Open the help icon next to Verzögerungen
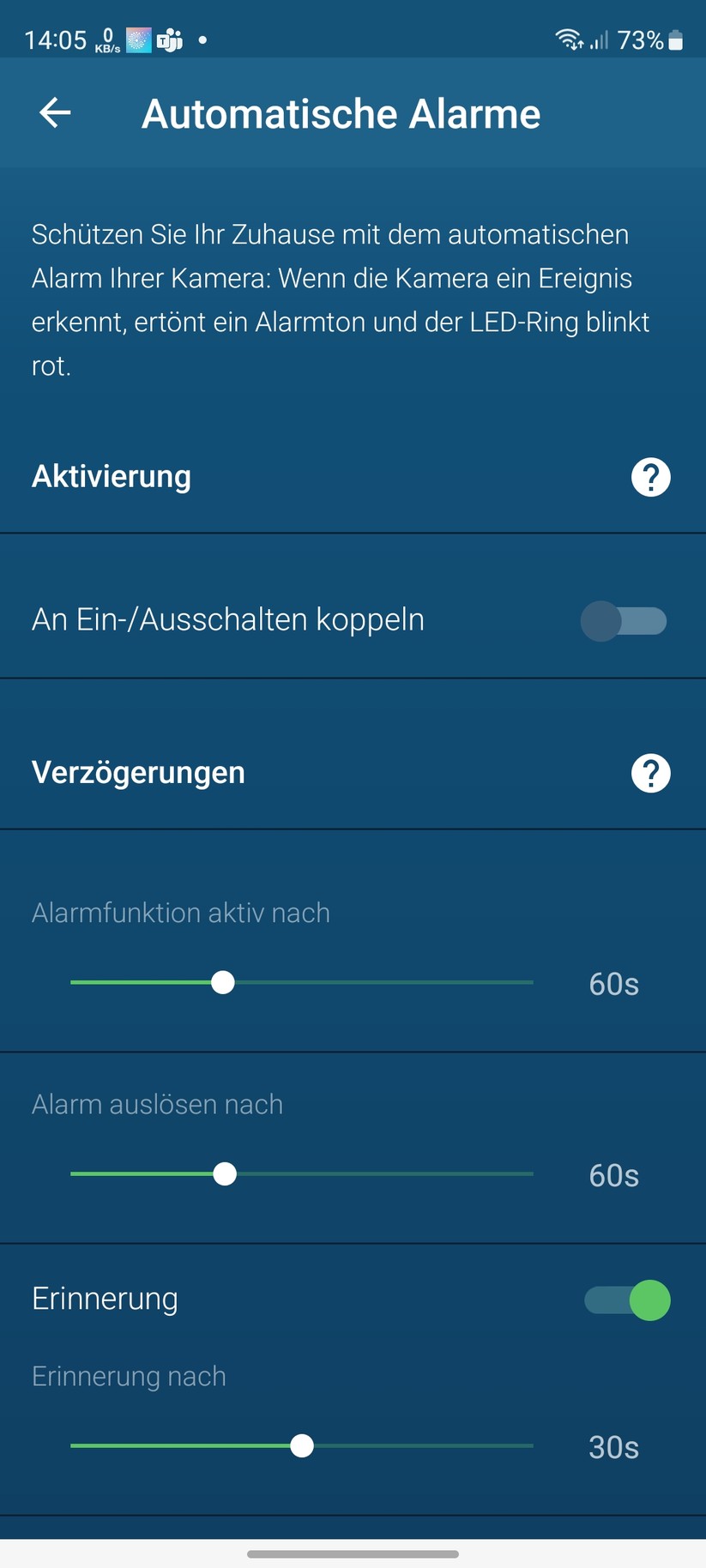Viewport: 706px width, 1568px height. click(x=650, y=772)
